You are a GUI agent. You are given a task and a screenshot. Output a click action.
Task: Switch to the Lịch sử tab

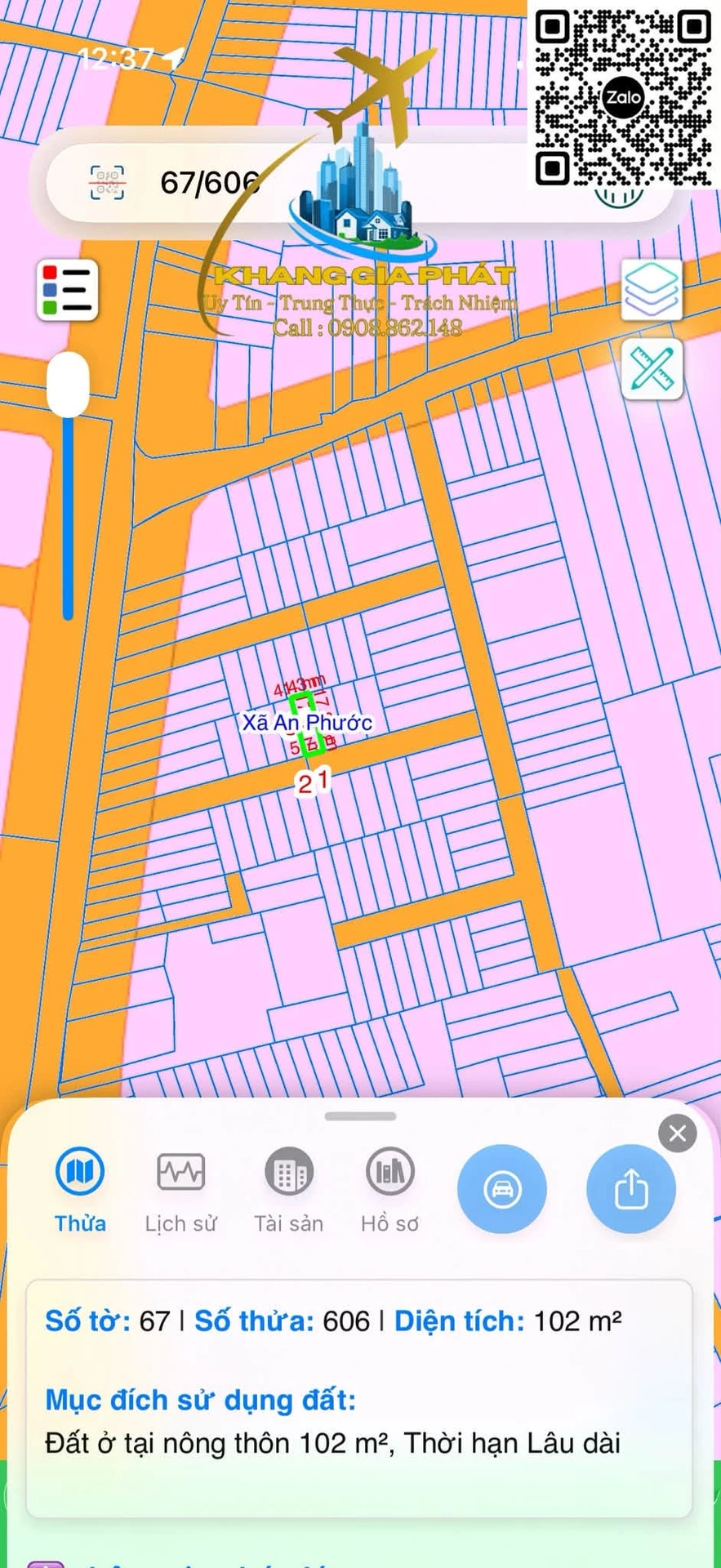pos(180,1190)
